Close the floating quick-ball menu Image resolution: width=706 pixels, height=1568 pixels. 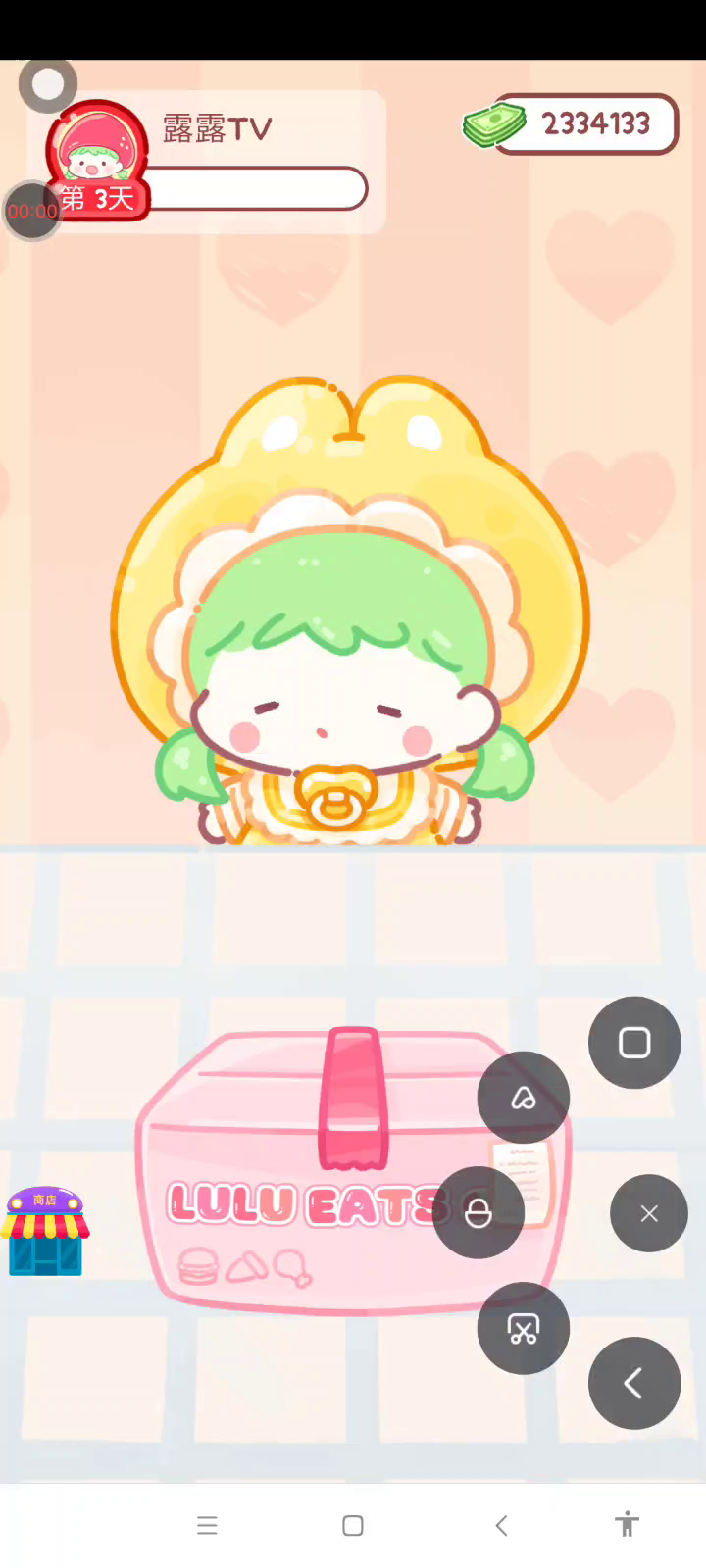[x=648, y=1213]
